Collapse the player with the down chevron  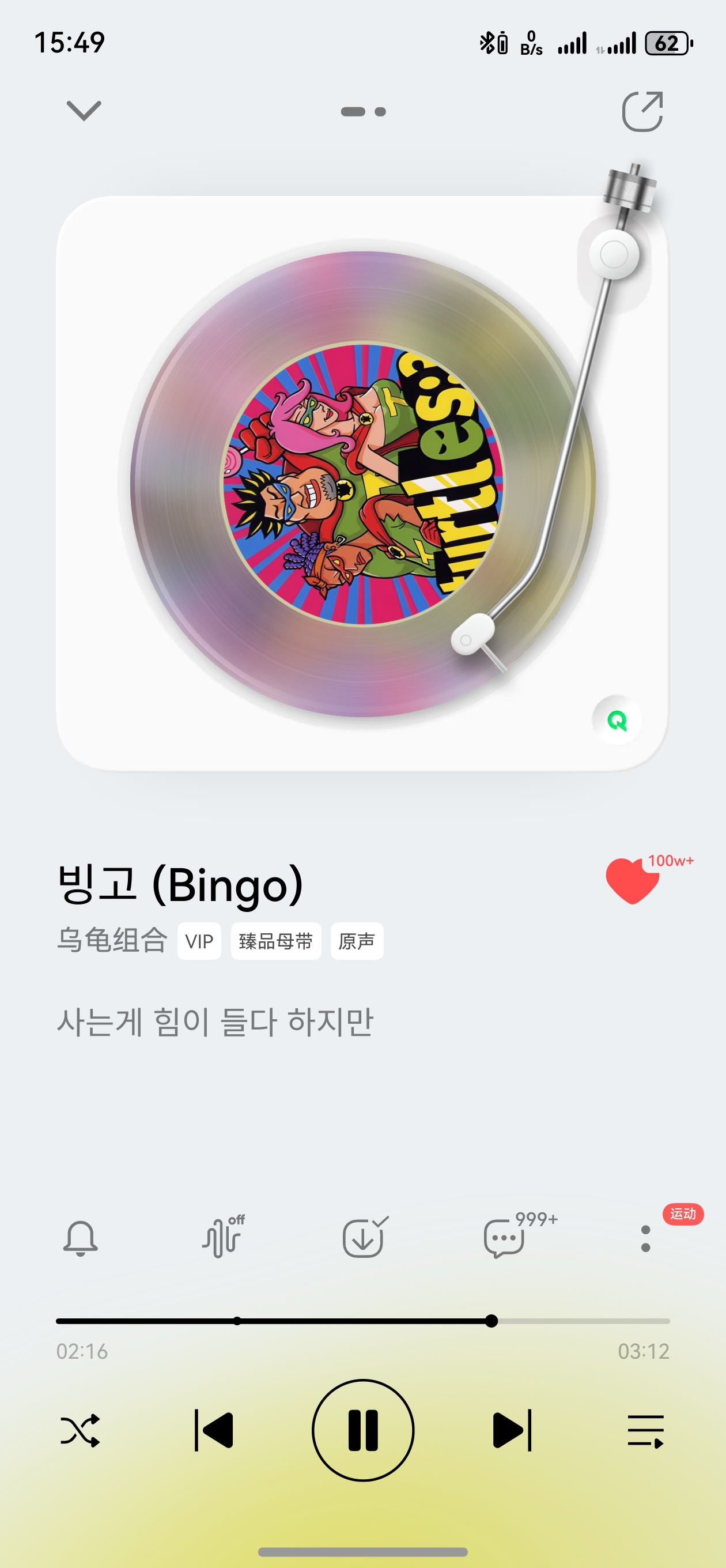click(x=84, y=111)
